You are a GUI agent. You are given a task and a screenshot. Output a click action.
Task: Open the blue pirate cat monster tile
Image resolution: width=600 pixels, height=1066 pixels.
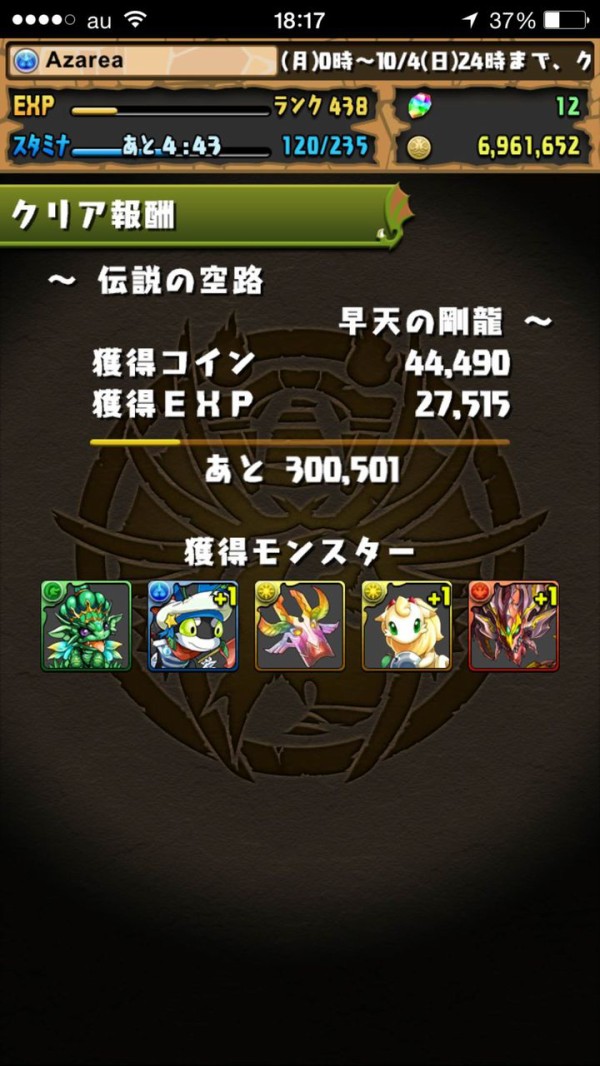pyautogui.click(x=193, y=626)
